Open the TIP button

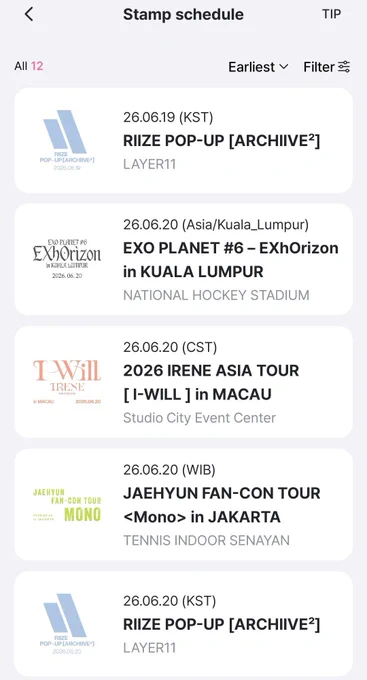331,14
